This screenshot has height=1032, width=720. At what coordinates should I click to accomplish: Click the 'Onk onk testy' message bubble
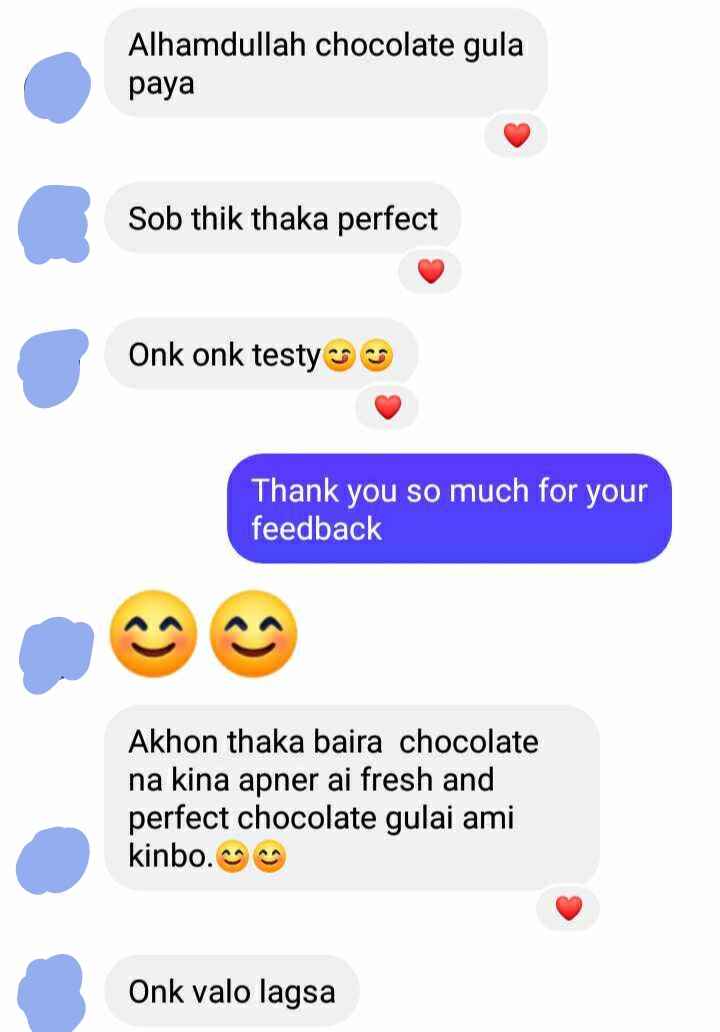click(x=270, y=353)
